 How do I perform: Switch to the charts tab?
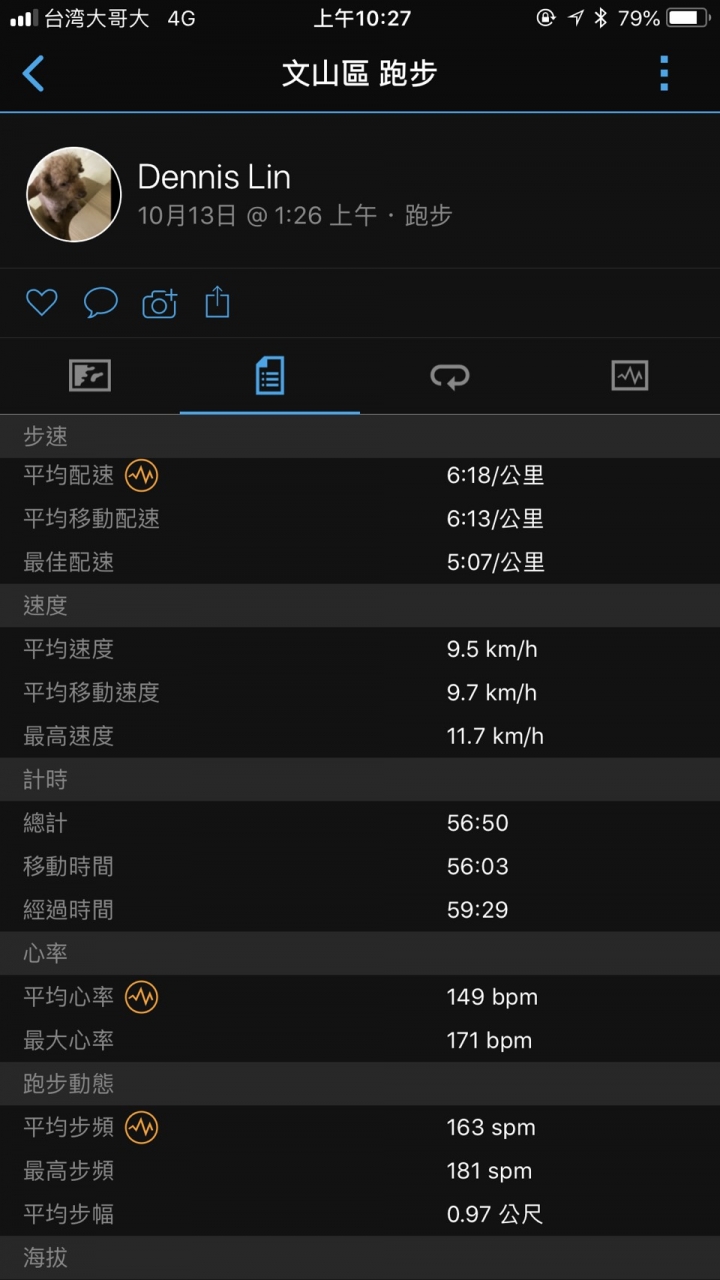[x=629, y=377]
